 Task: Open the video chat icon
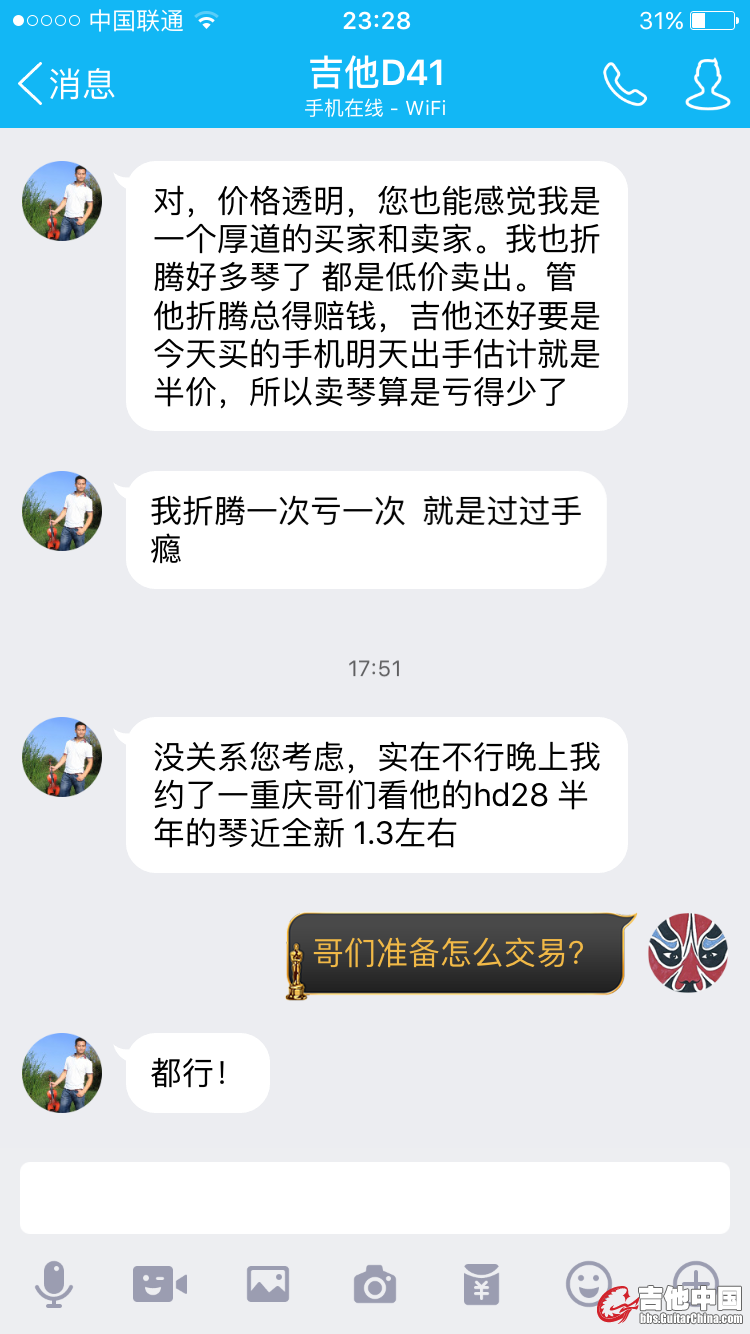160,1283
